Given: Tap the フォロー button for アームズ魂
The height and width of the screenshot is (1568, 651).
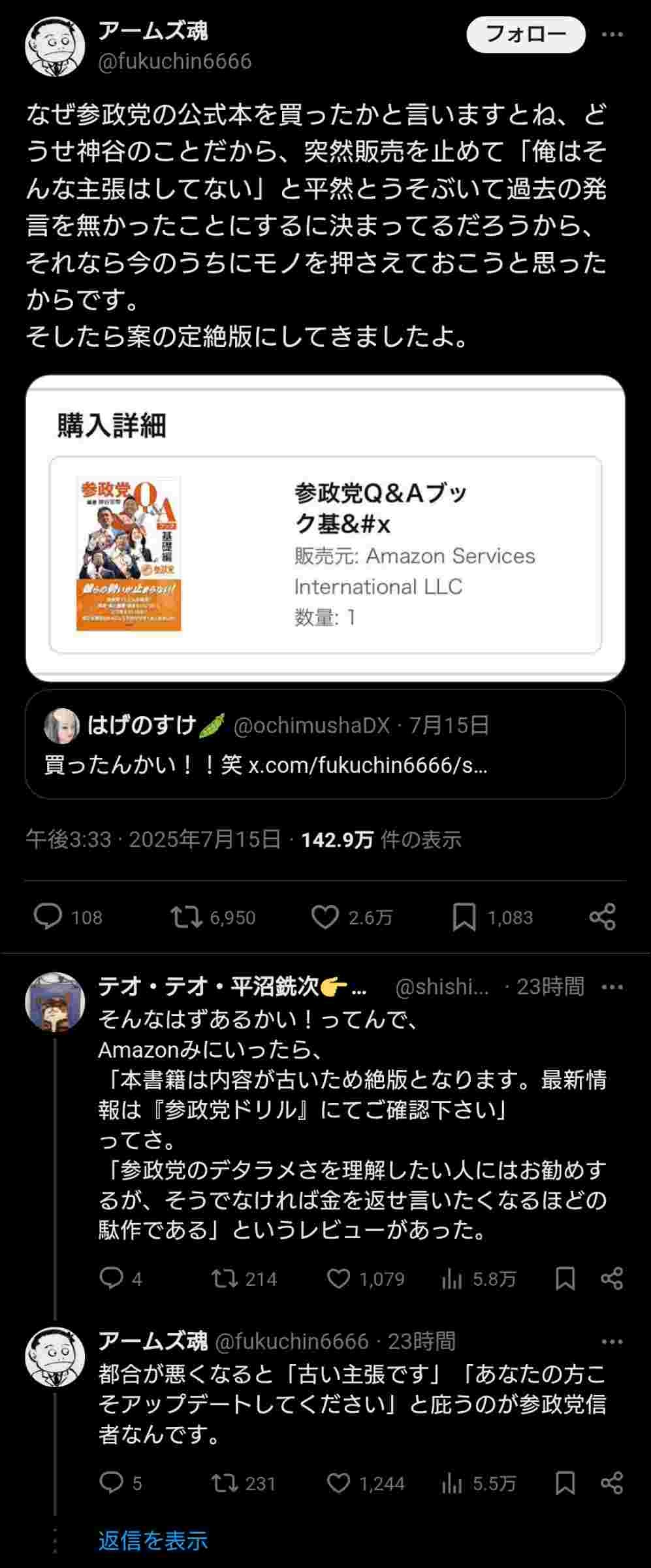Looking at the screenshot, I should point(526,35).
